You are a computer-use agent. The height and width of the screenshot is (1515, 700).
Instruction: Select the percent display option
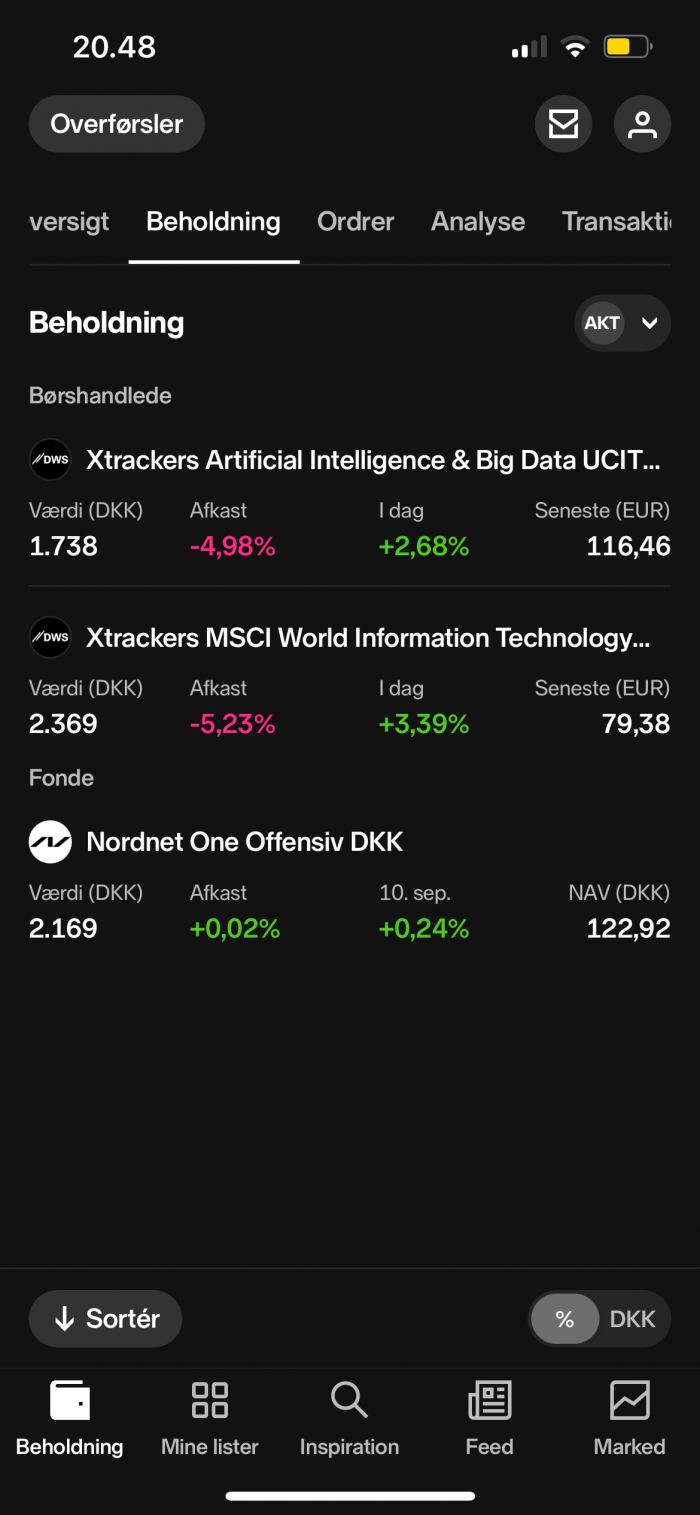[x=565, y=1319]
